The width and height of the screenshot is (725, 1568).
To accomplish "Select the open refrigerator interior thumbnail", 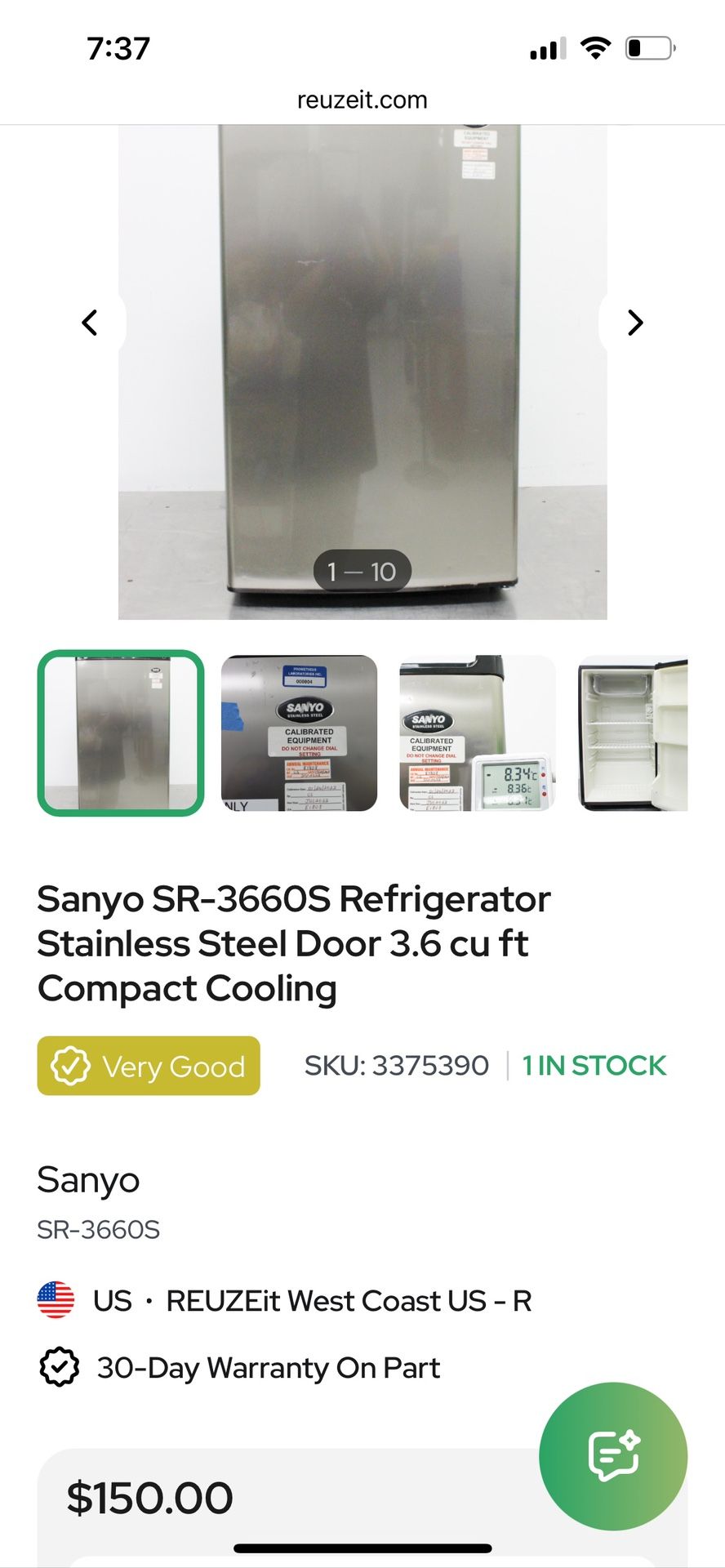I will pyautogui.click(x=634, y=733).
